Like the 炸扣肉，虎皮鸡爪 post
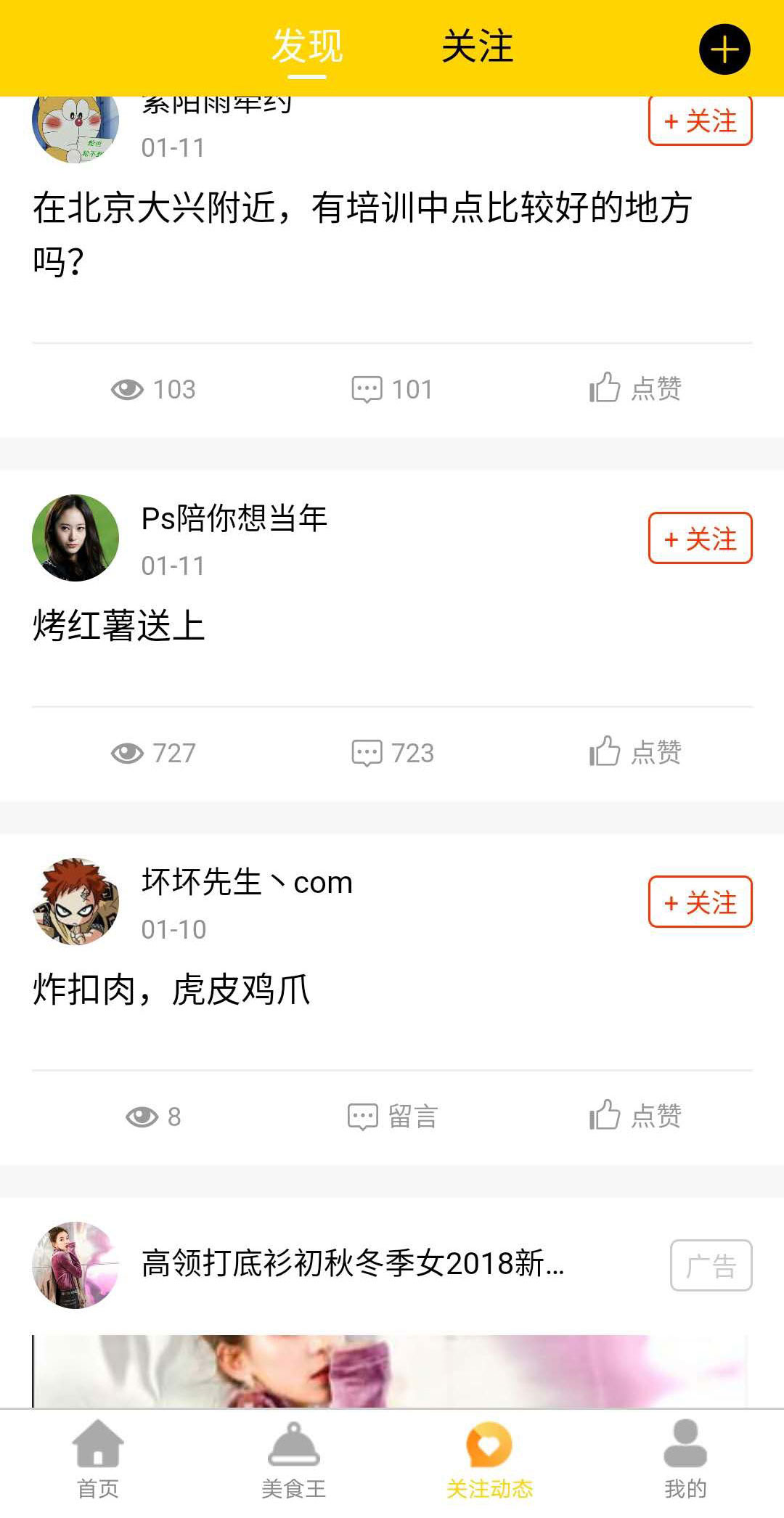The width and height of the screenshot is (784, 1518). [x=635, y=1116]
